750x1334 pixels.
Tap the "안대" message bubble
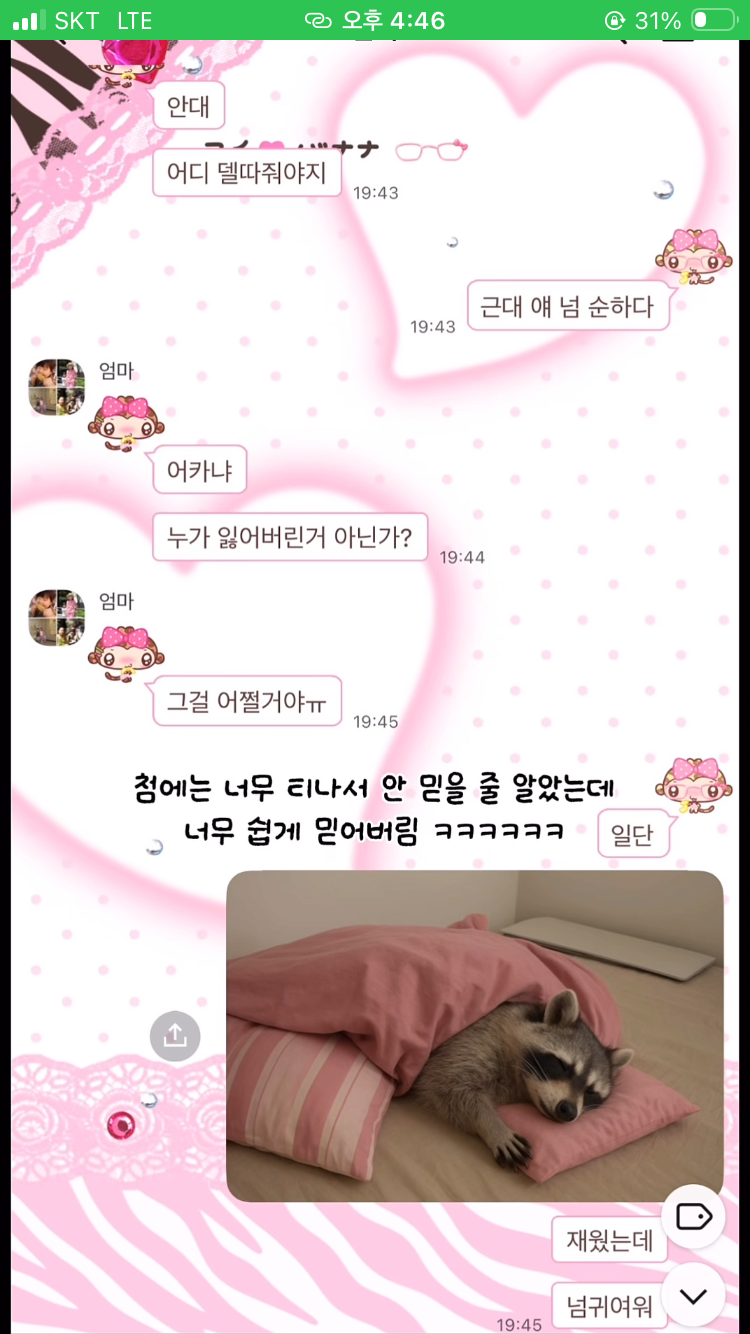[x=189, y=106]
